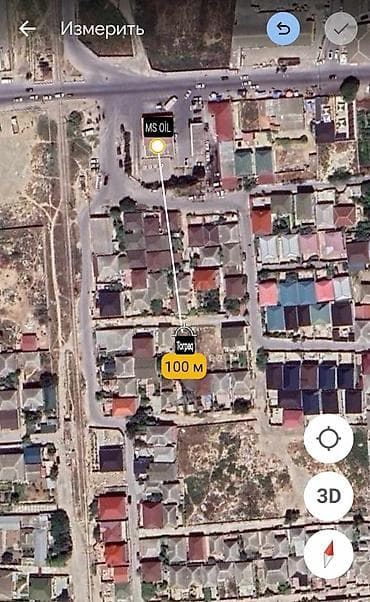
Task: Center the map on my location
Action: coord(329,438)
